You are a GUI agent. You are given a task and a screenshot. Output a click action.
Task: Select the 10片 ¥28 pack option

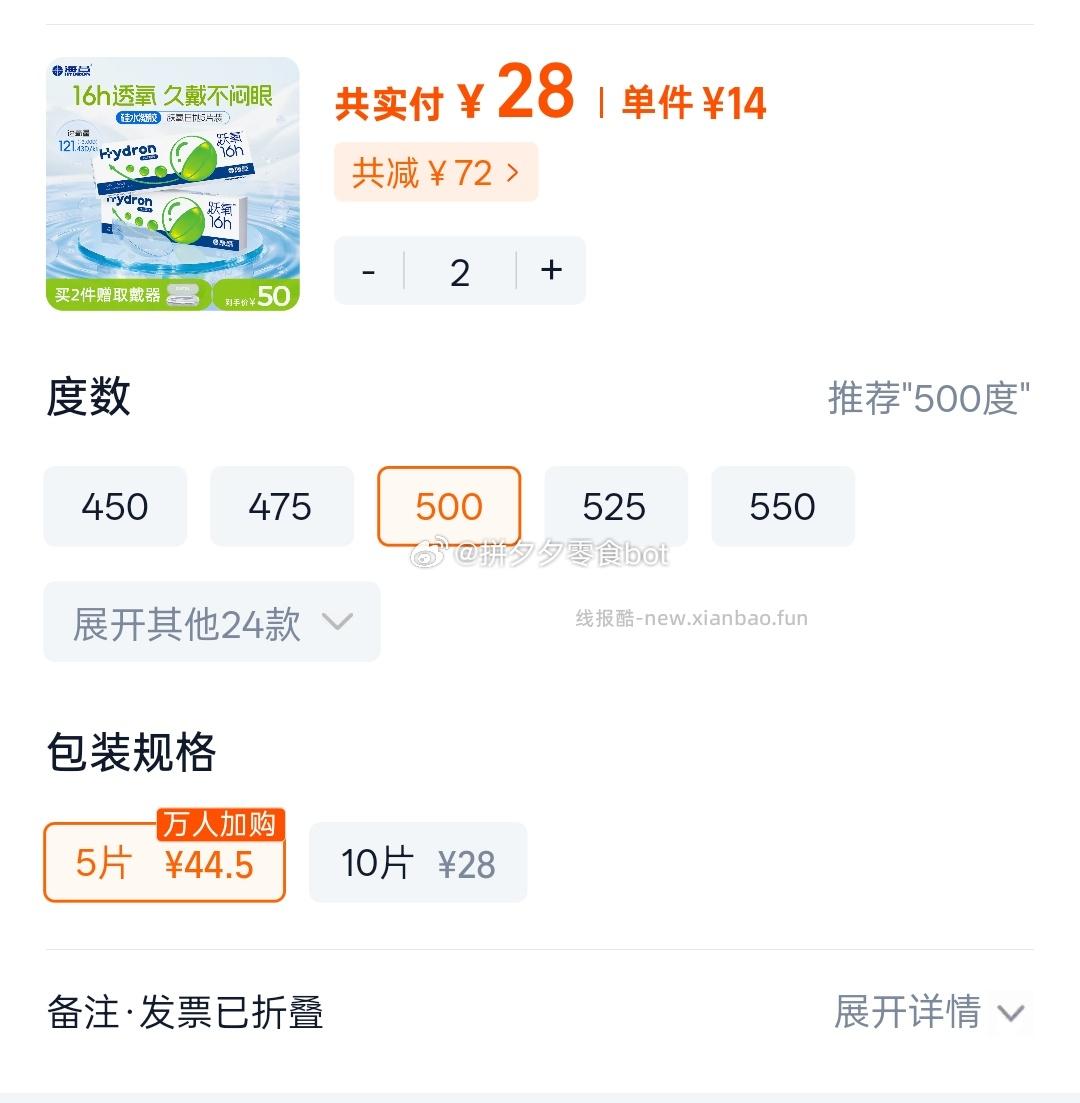click(418, 863)
